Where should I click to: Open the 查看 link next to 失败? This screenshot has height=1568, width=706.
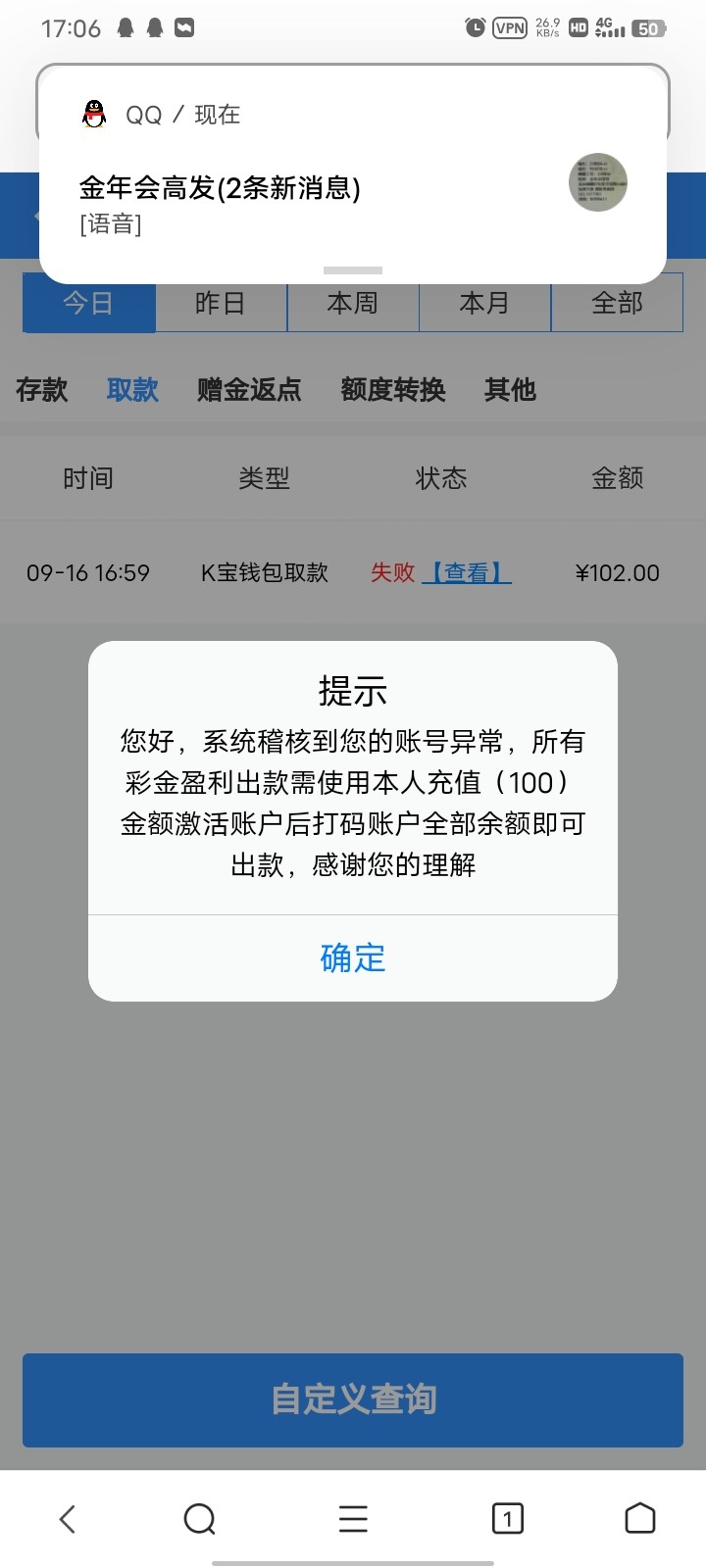466,572
